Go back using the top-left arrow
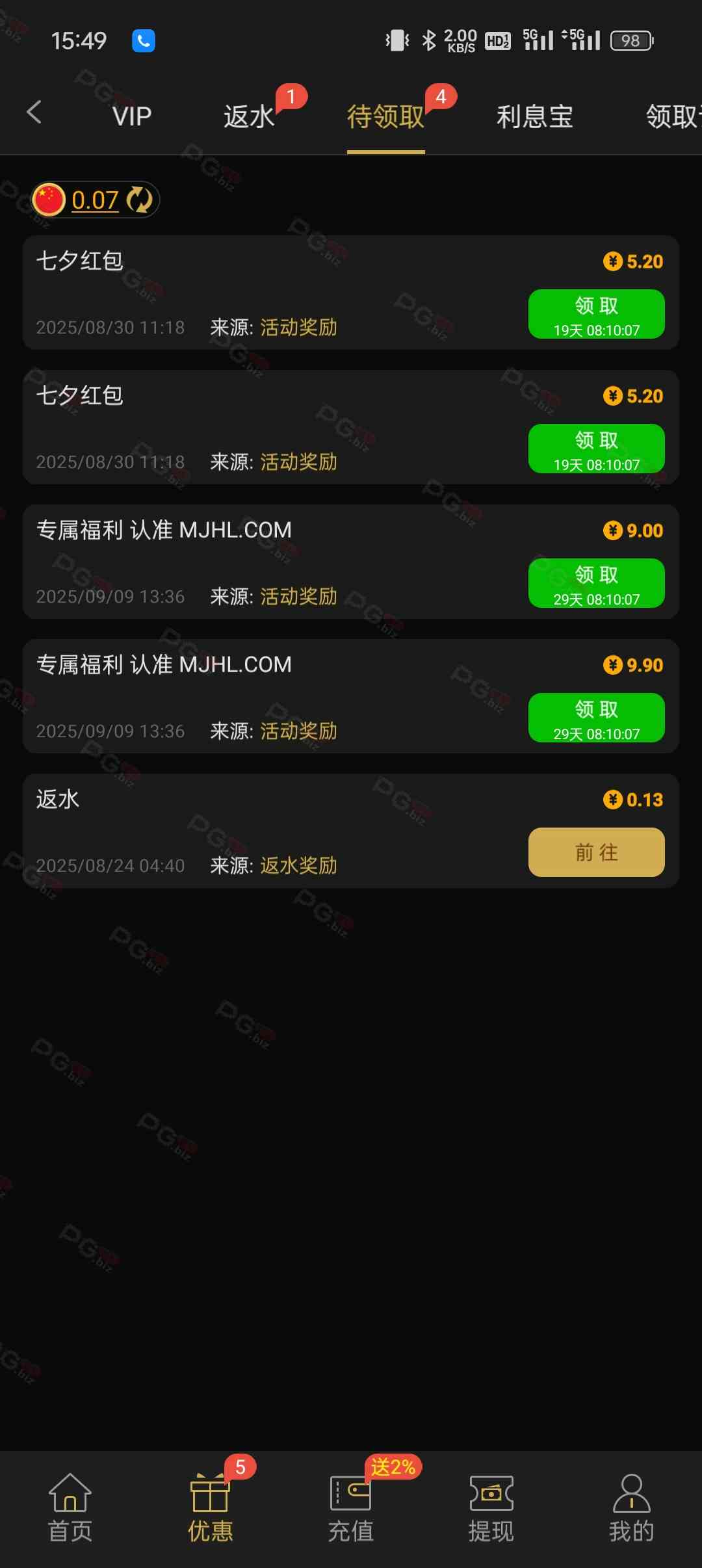Viewport: 702px width, 1568px height. coord(34,112)
